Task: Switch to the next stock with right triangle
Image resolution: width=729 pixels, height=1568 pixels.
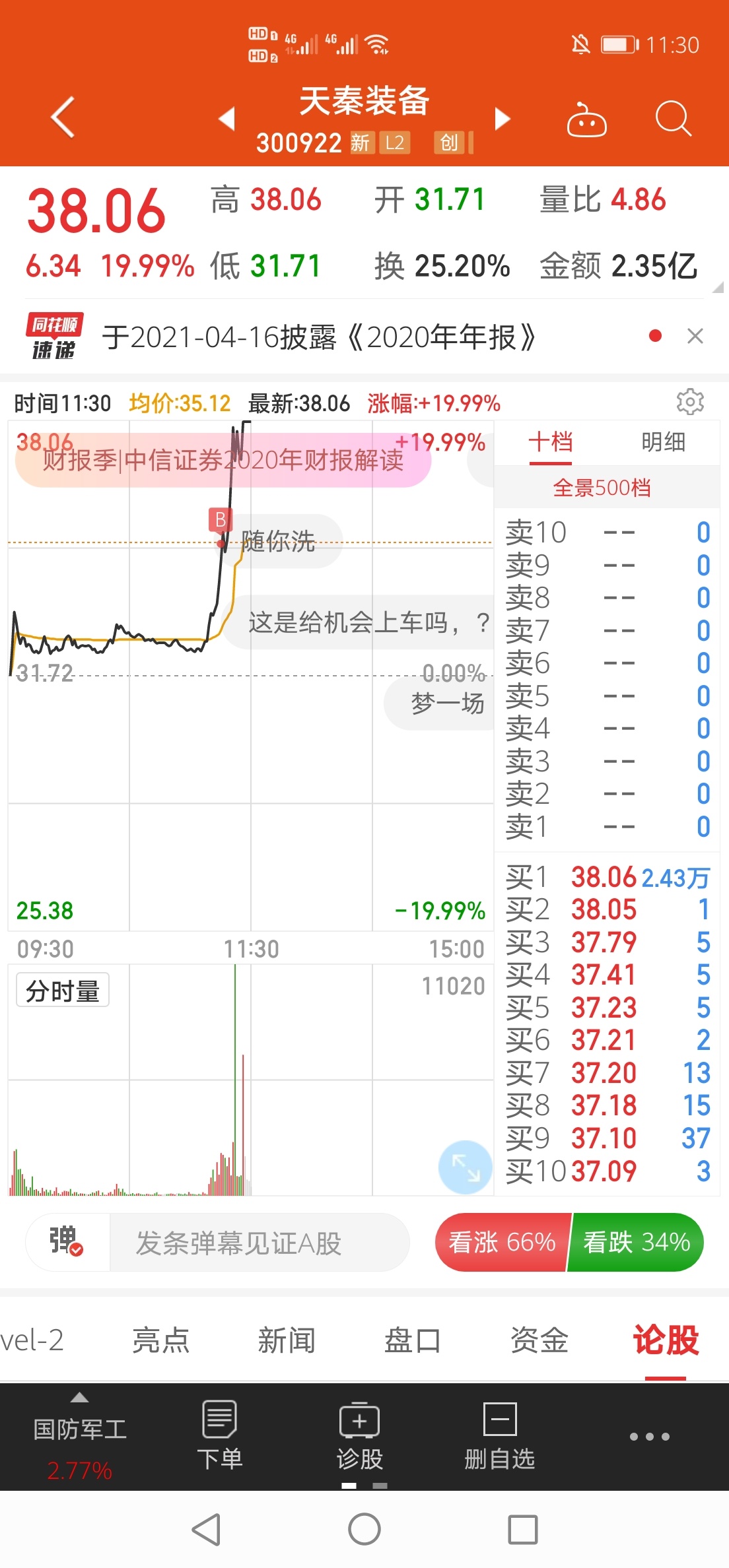Action: pyautogui.click(x=503, y=118)
